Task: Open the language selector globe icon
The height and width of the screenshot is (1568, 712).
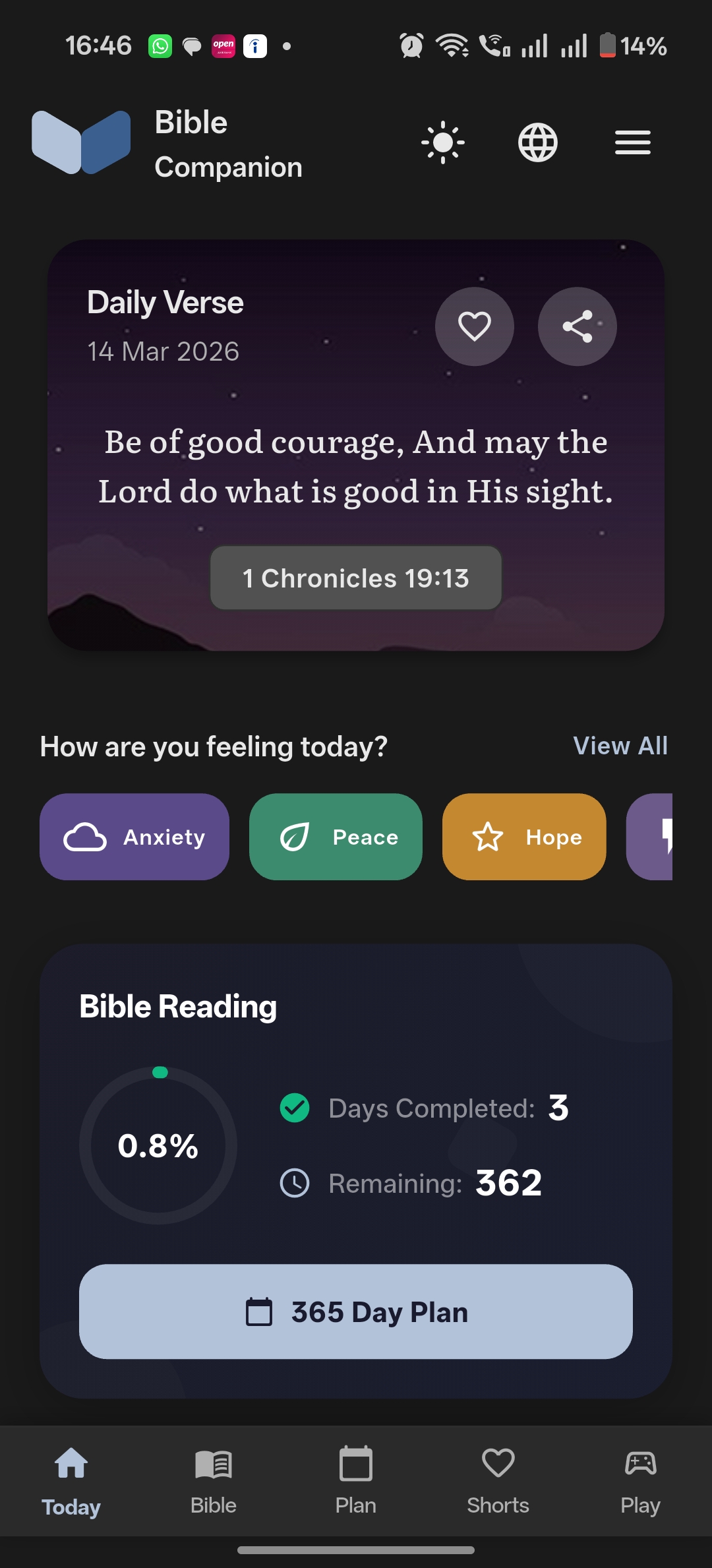Action: 539,142
